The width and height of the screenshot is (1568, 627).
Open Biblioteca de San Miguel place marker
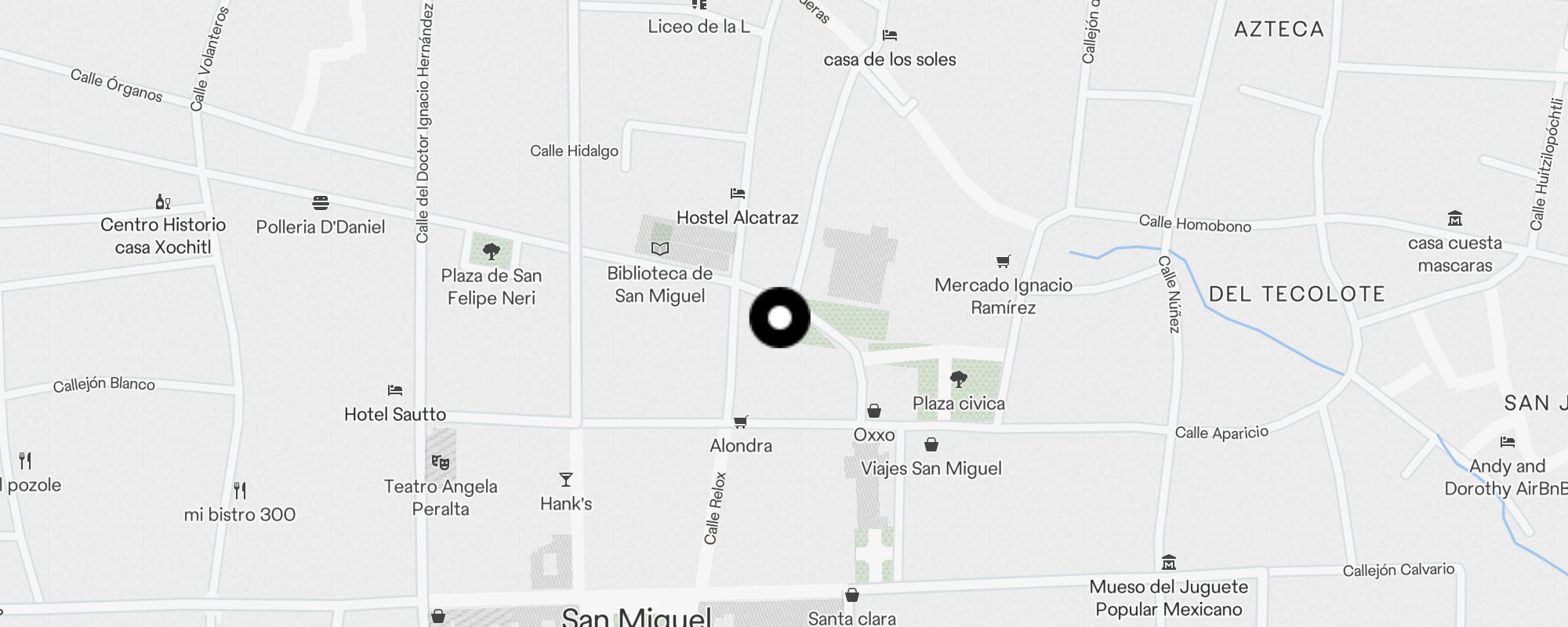(660, 249)
